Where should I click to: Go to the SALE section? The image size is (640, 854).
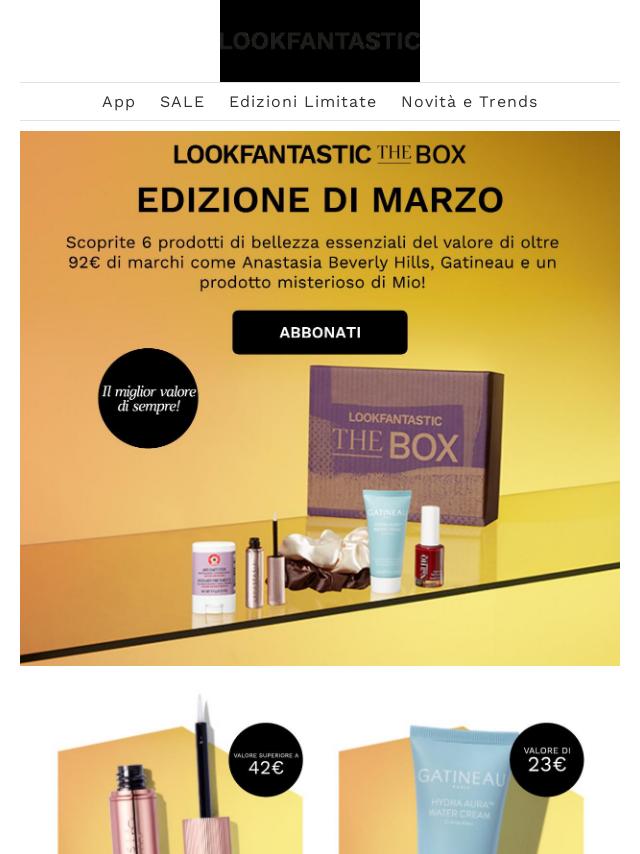(x=182, y=102)
